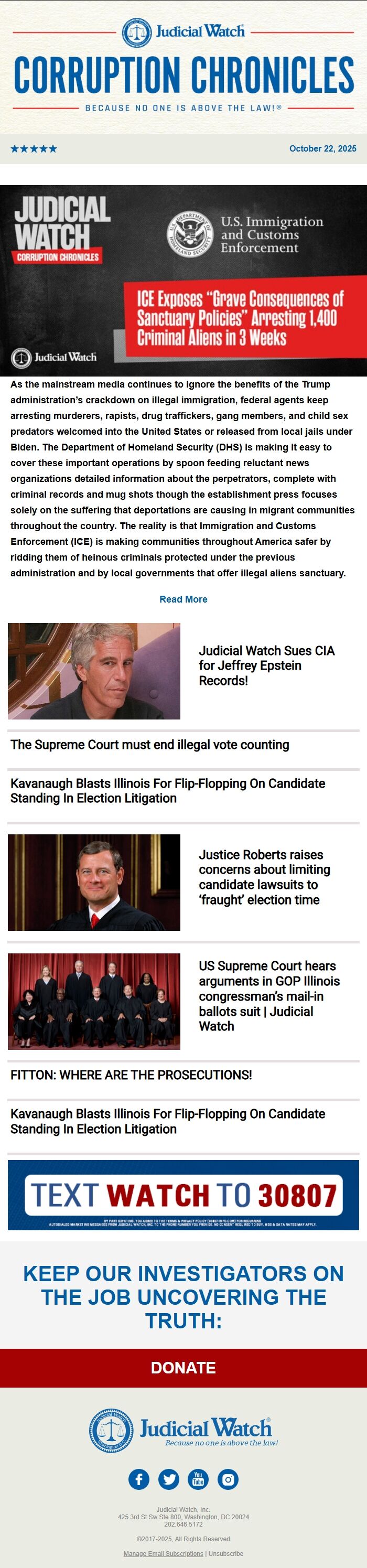The height and width of the screenshot is (1568, 367).
Task: Open Supreme Court illegal vote counting article
Action: pyautogui.click(x=150, y=745)
